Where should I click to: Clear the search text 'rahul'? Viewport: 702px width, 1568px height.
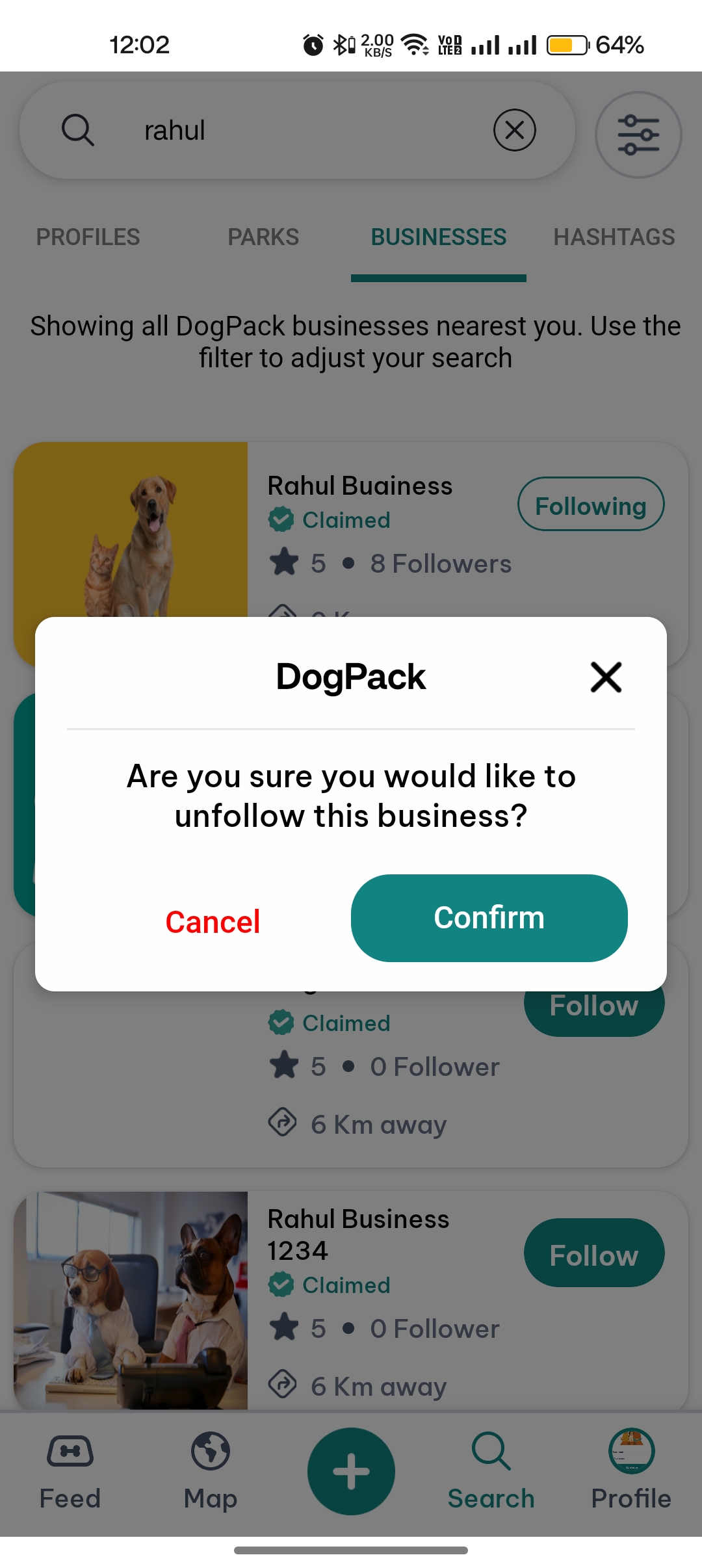(514, 130)
